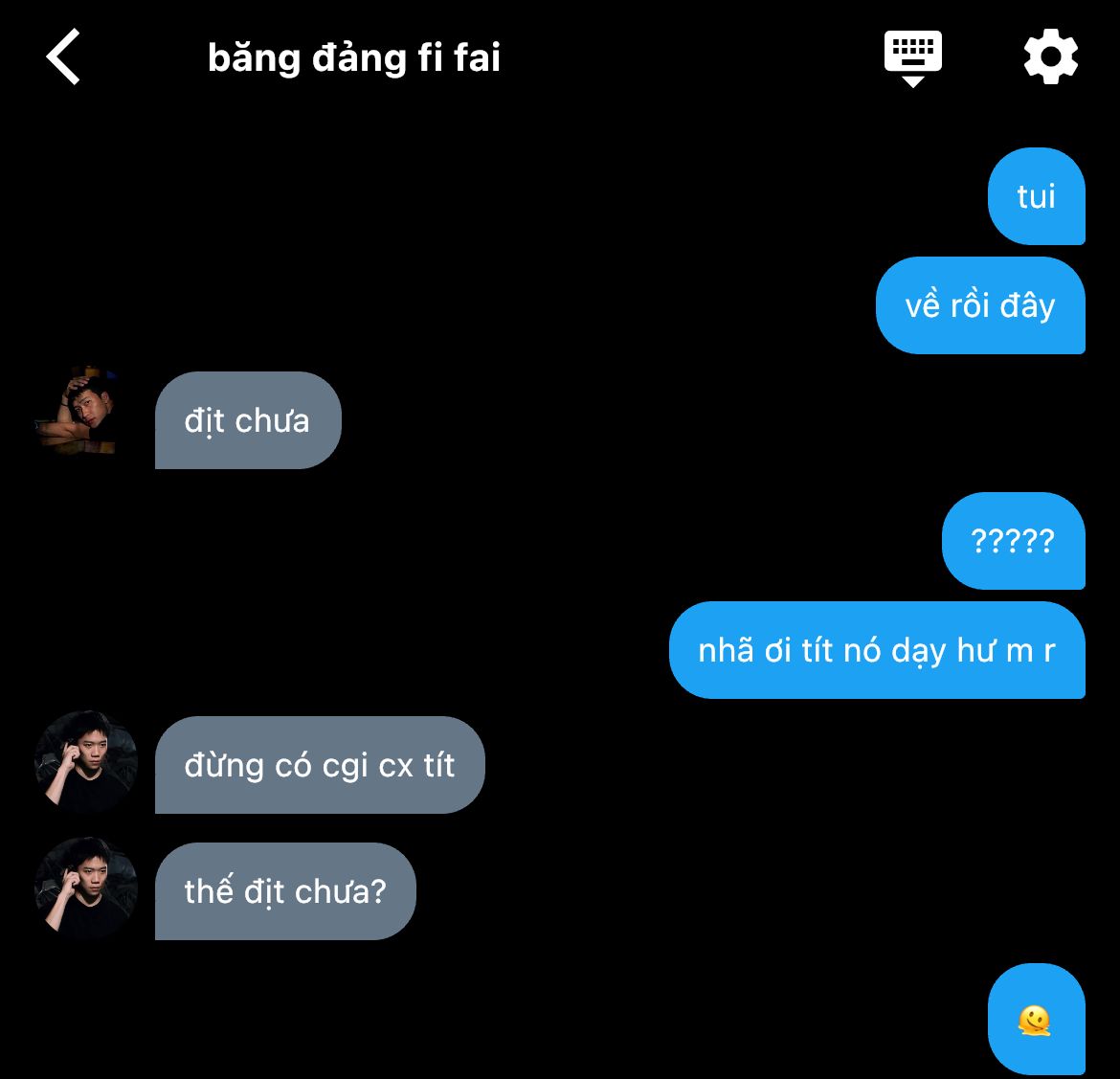Open the keyboard icon in header
The height and width of the screenshot is (1079, 1120).
point(912,57)
